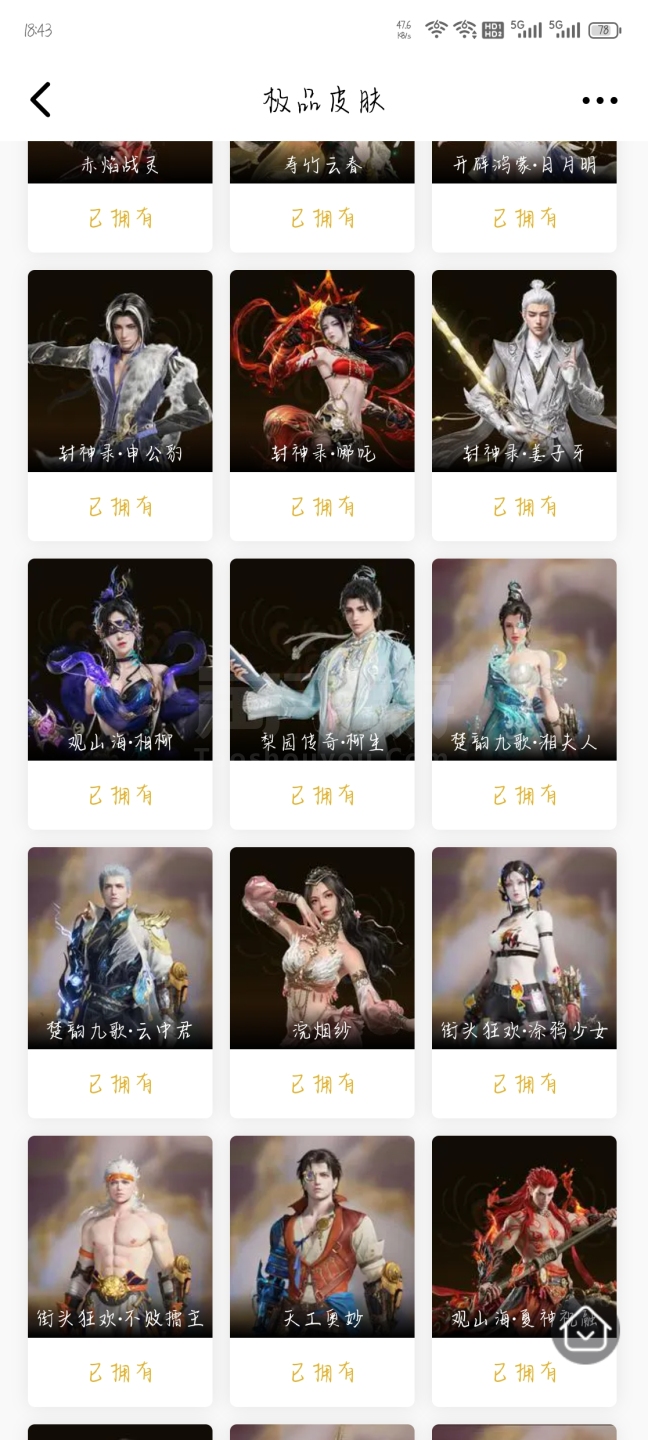The image size is (648, 1440).
Task: Select the 天工奥妙 skin tile
Action: click(x=322, y=1236)
